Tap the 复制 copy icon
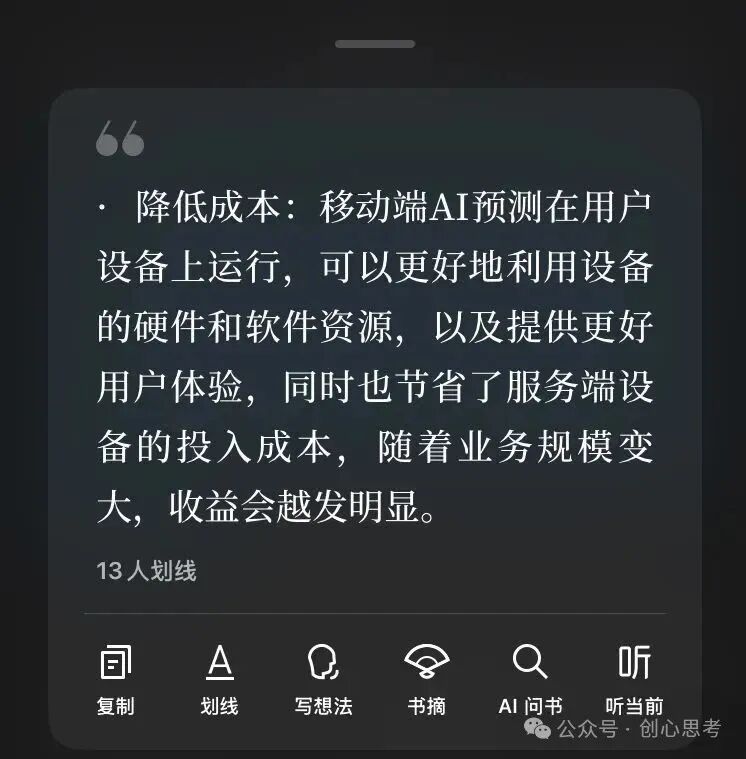The image size is (746, 759). click(x=115, y=661)
